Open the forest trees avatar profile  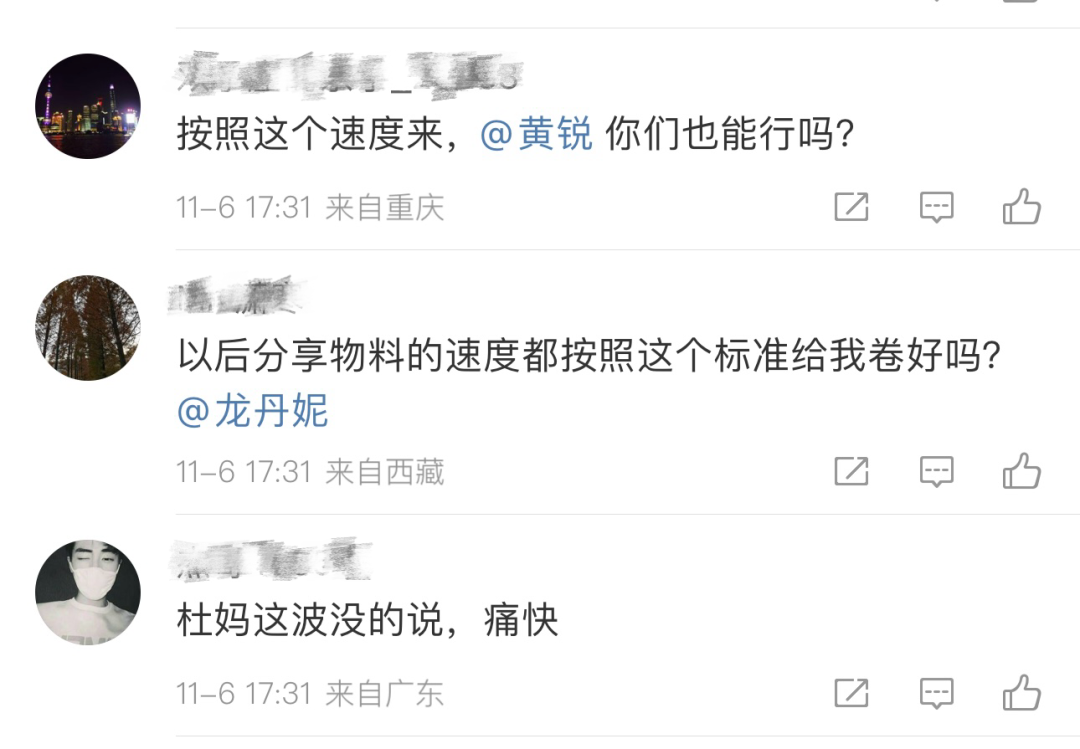(x=88, y=328)
